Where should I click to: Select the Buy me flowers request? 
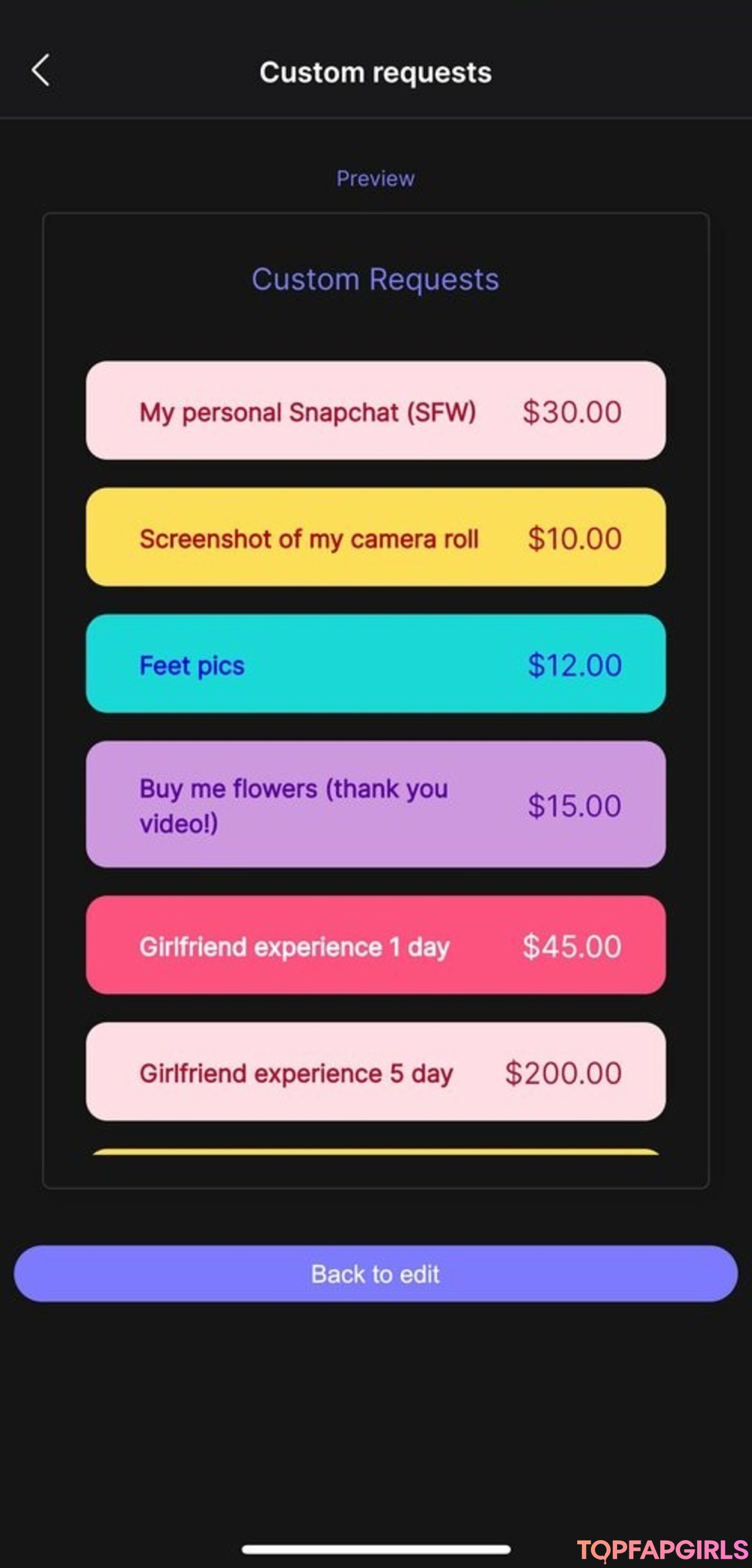[375, 805]
